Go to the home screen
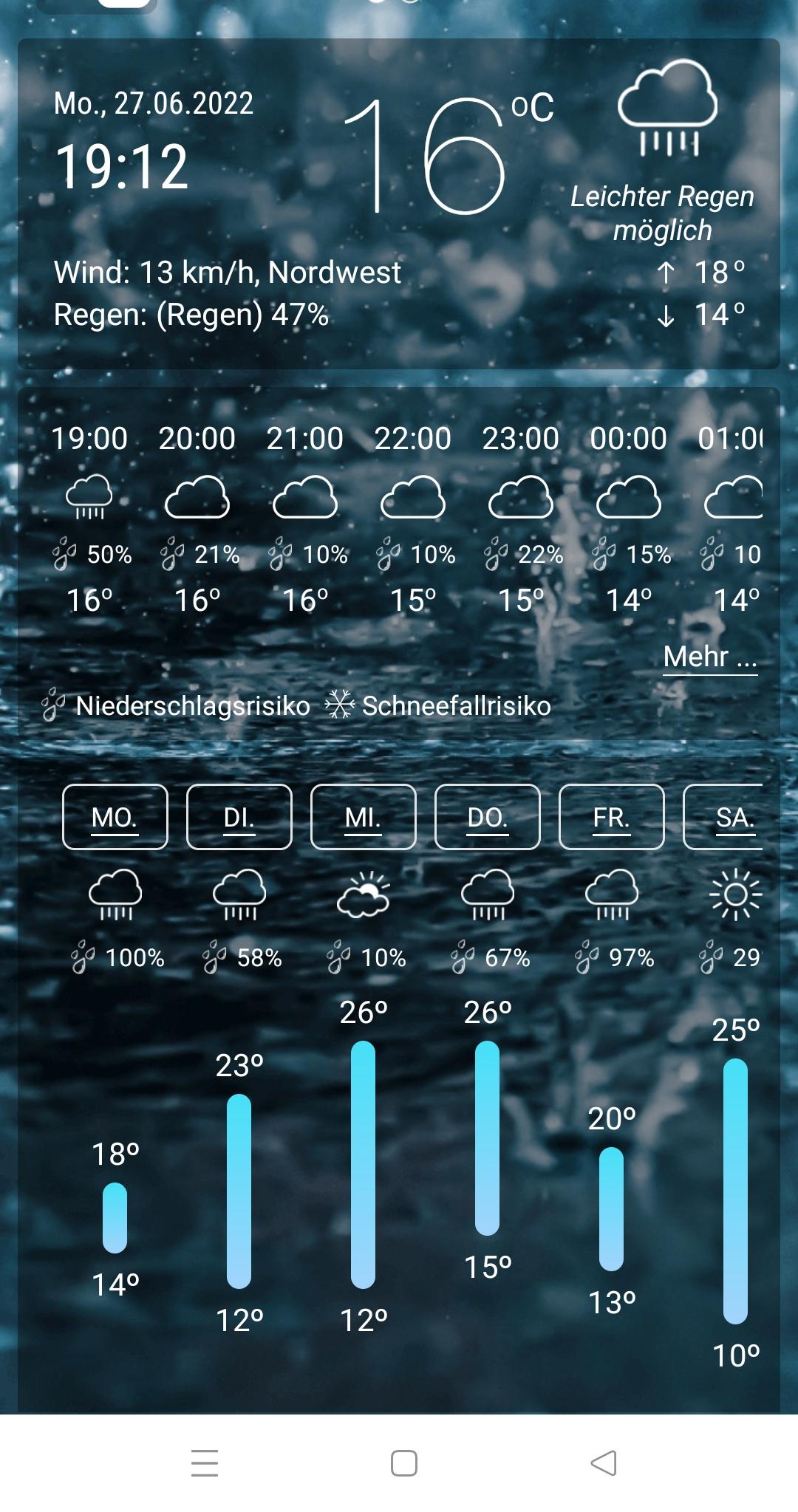The height and width of the screenshot is (1512, 798). point(404,1463)
